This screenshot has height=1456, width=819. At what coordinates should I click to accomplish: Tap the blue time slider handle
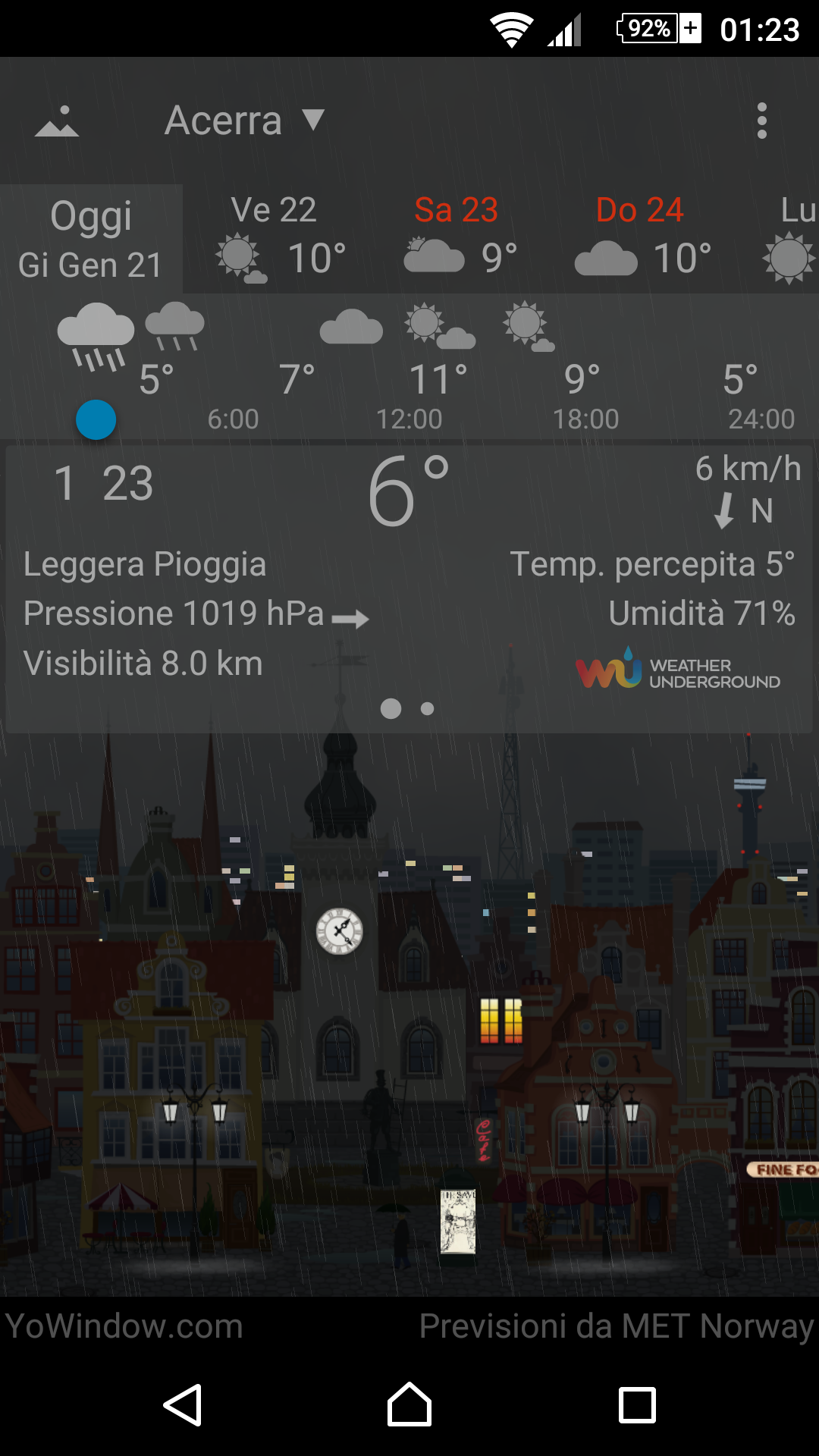96,419
